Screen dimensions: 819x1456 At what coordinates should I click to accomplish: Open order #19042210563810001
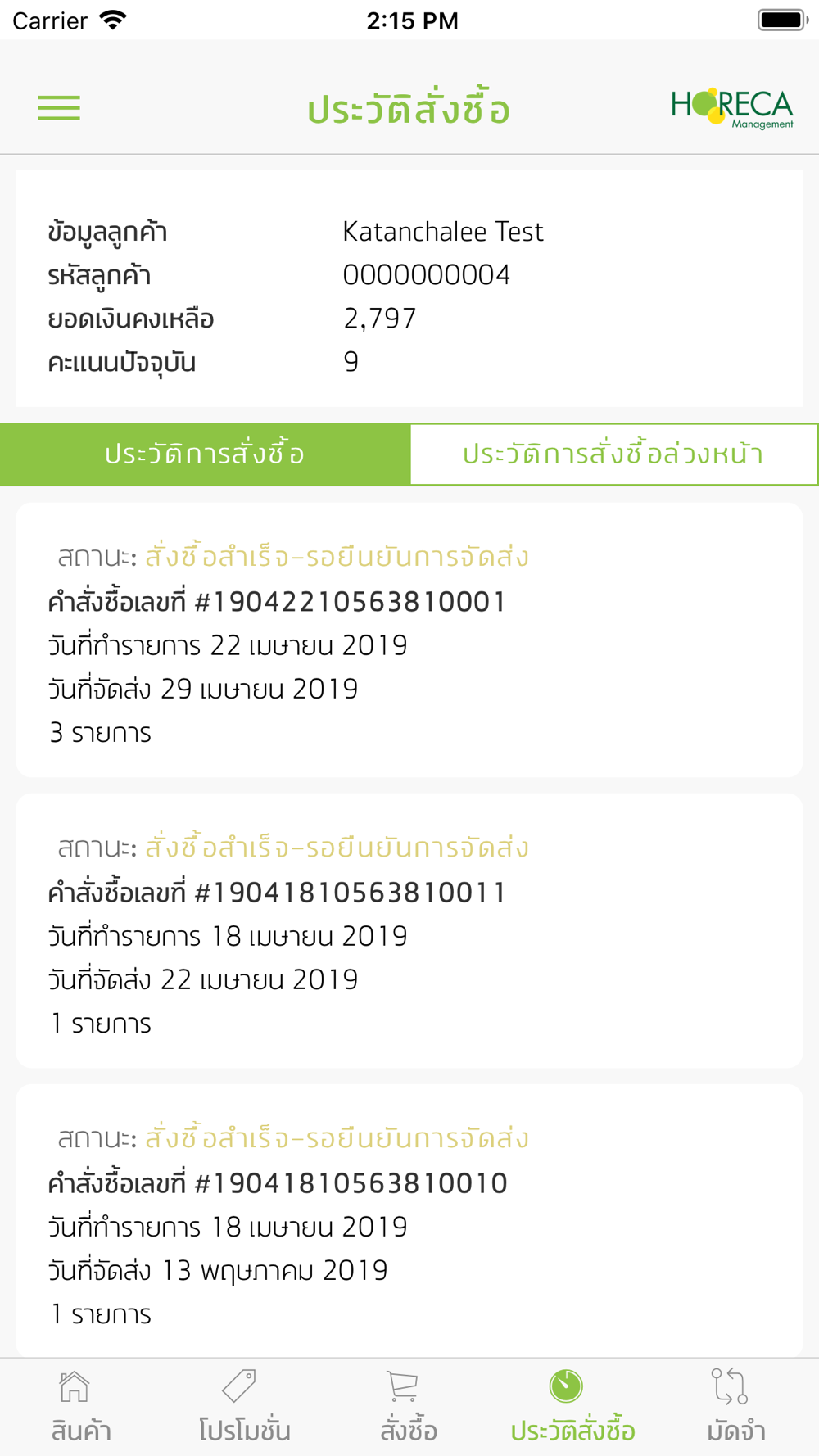[x=409, y=640]
